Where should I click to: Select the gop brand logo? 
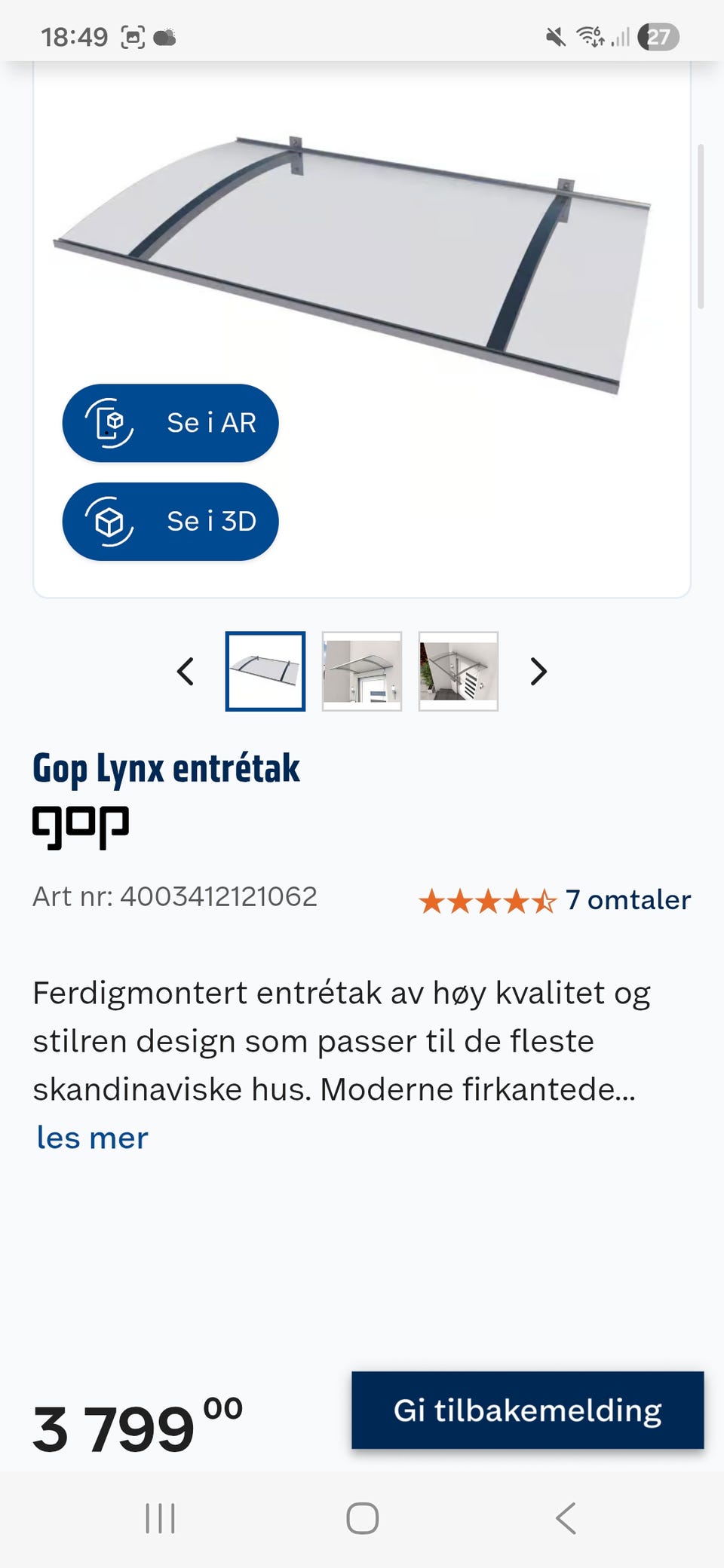(x=81, y=822)
